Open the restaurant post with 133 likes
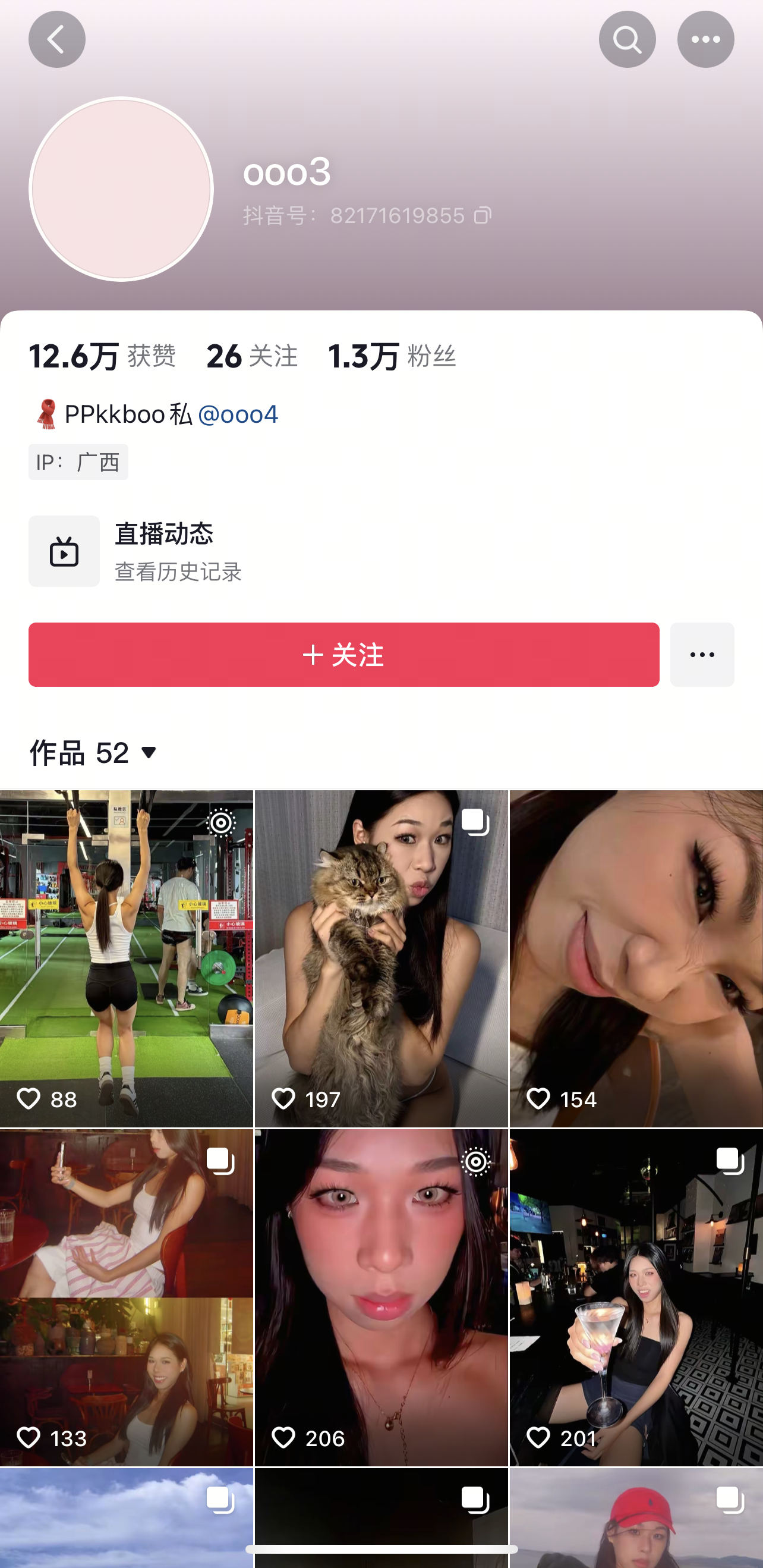The width and height of the screenshot is (763, 1568). pos(126,1297)
